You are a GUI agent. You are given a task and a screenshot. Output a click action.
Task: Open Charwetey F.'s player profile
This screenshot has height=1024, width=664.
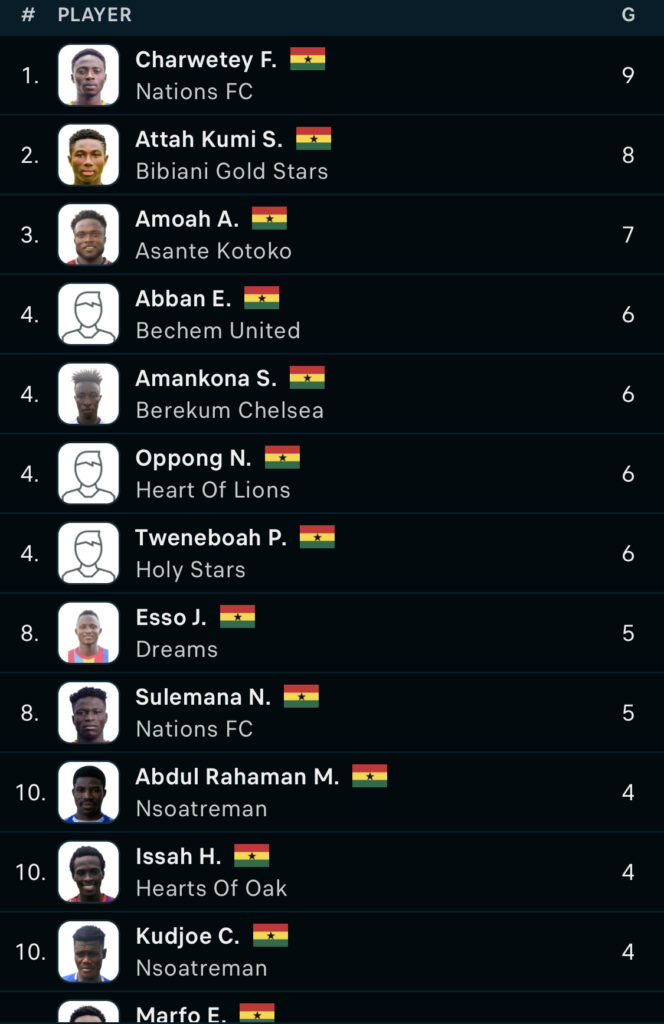pyautogui.click(x=206, y=60)
